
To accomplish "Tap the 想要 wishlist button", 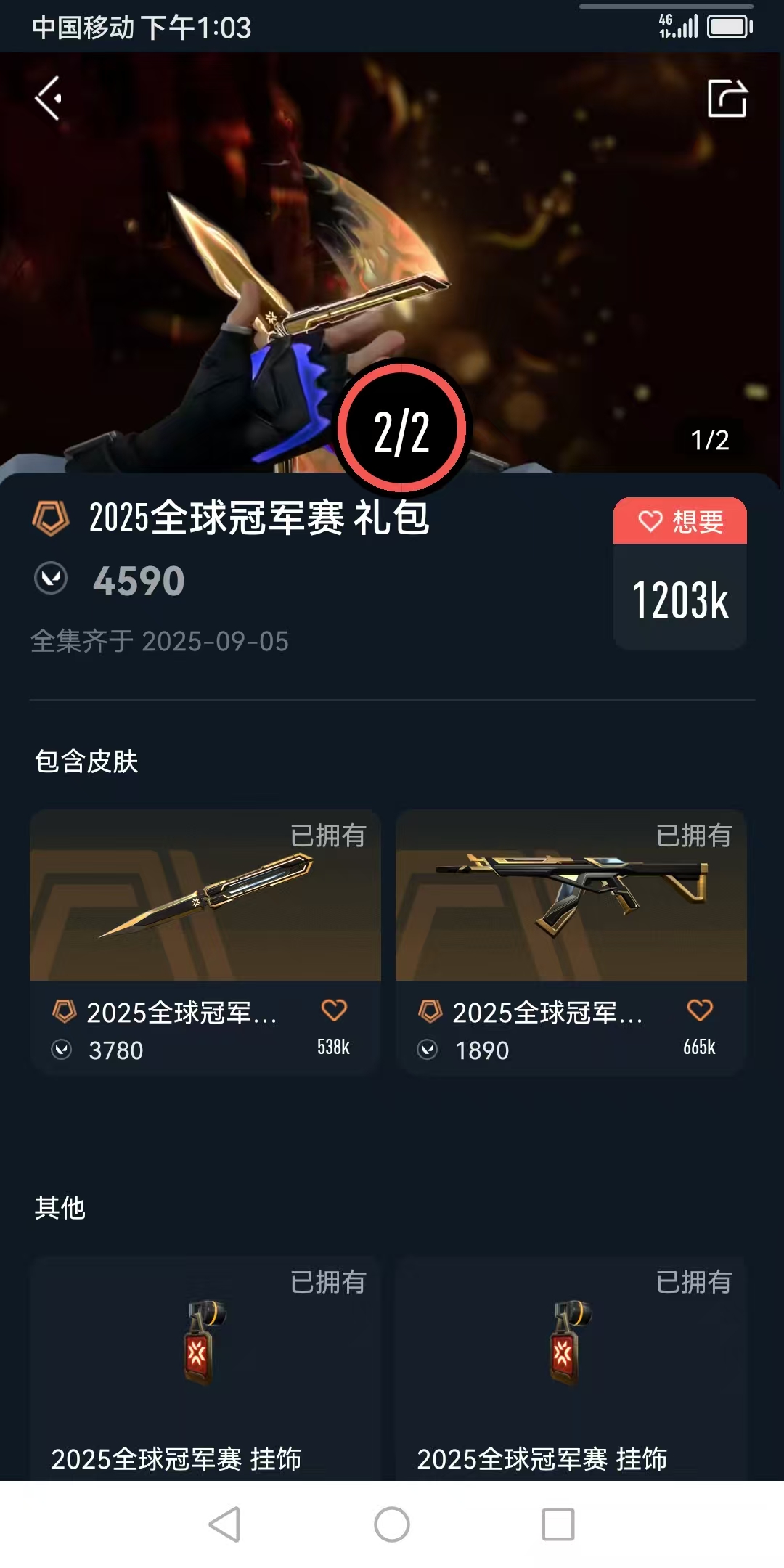I will 679,521.
